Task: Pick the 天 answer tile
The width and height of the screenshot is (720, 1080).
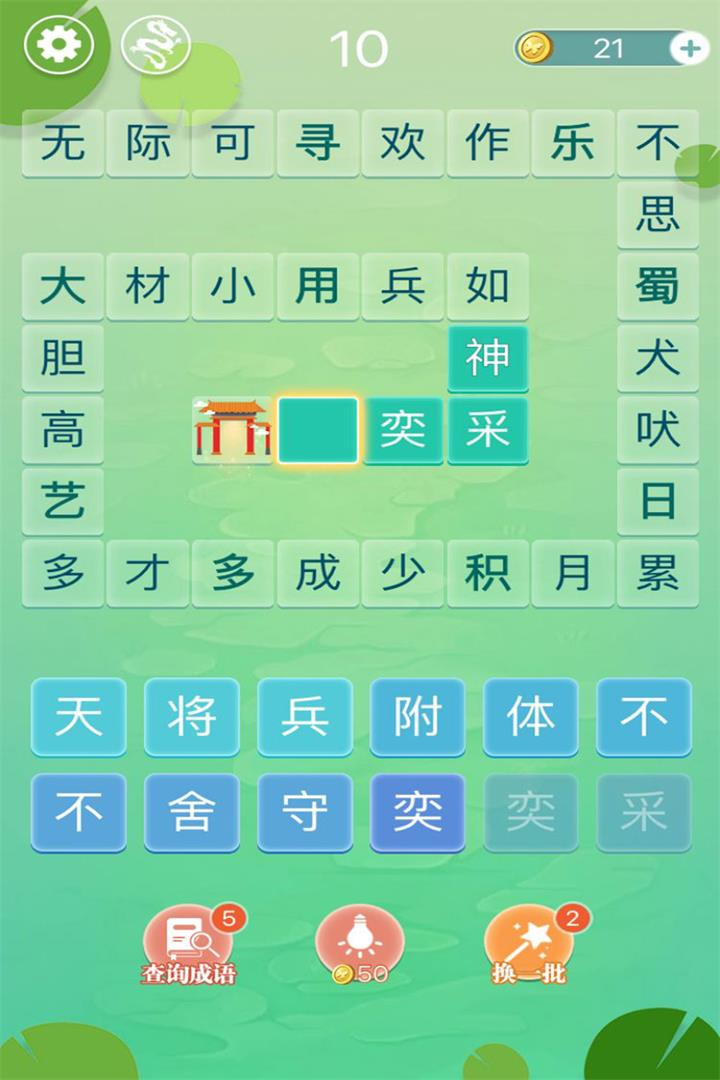Action: click(79, 717)
